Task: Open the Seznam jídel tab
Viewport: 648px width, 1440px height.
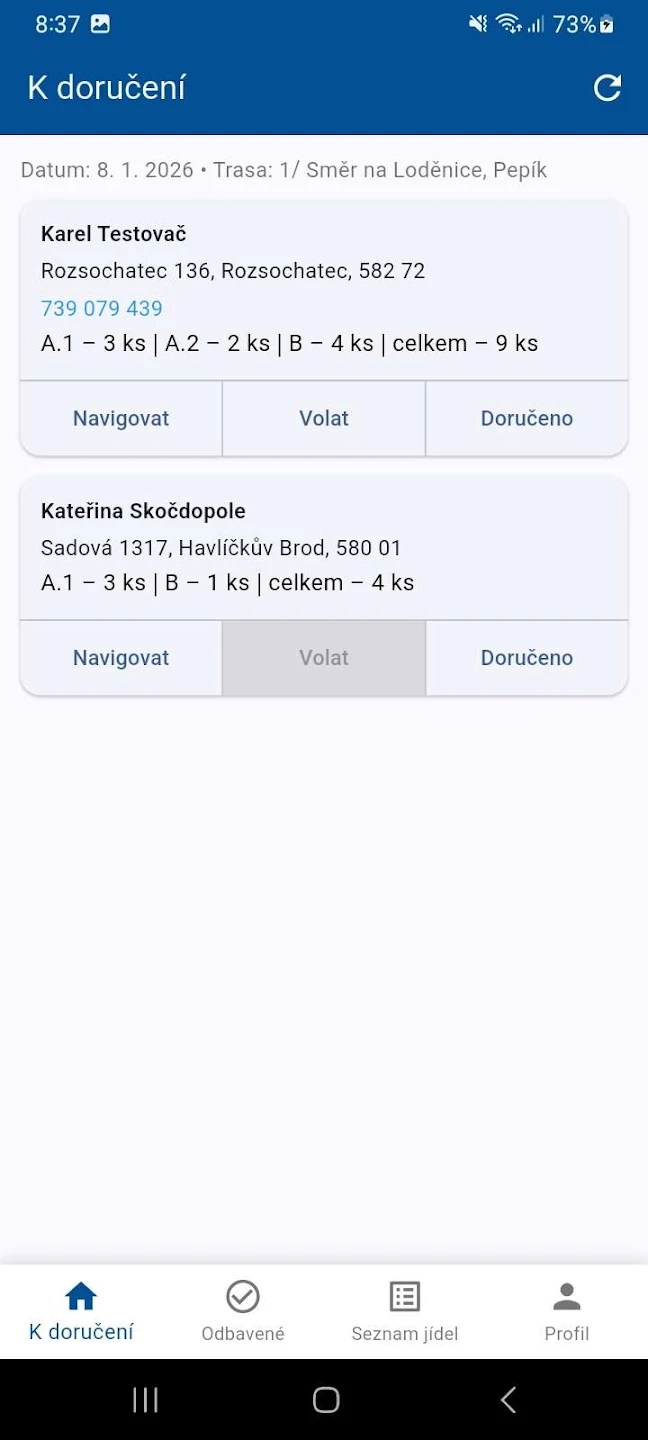Action: (405, 1311)
